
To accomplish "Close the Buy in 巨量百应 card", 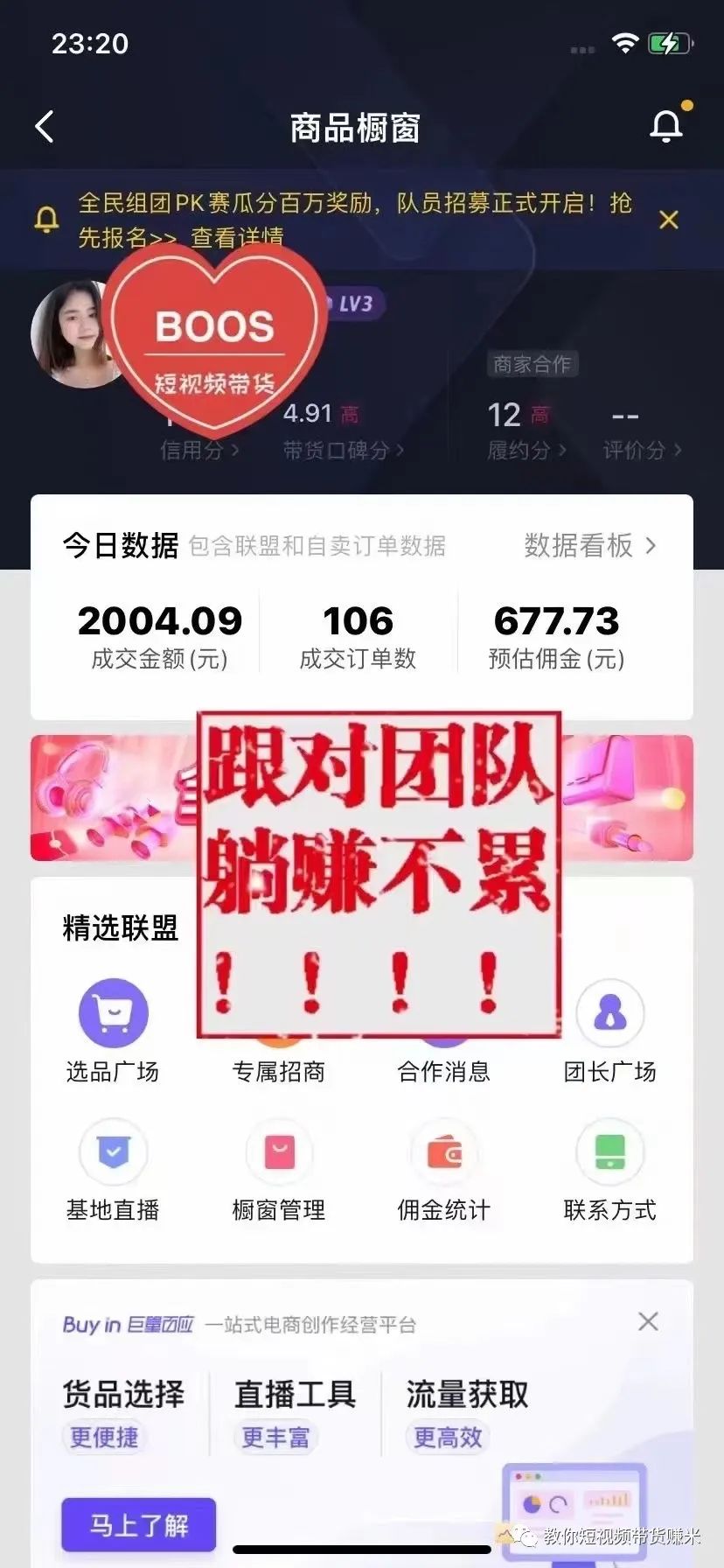I will (648, 1321).
